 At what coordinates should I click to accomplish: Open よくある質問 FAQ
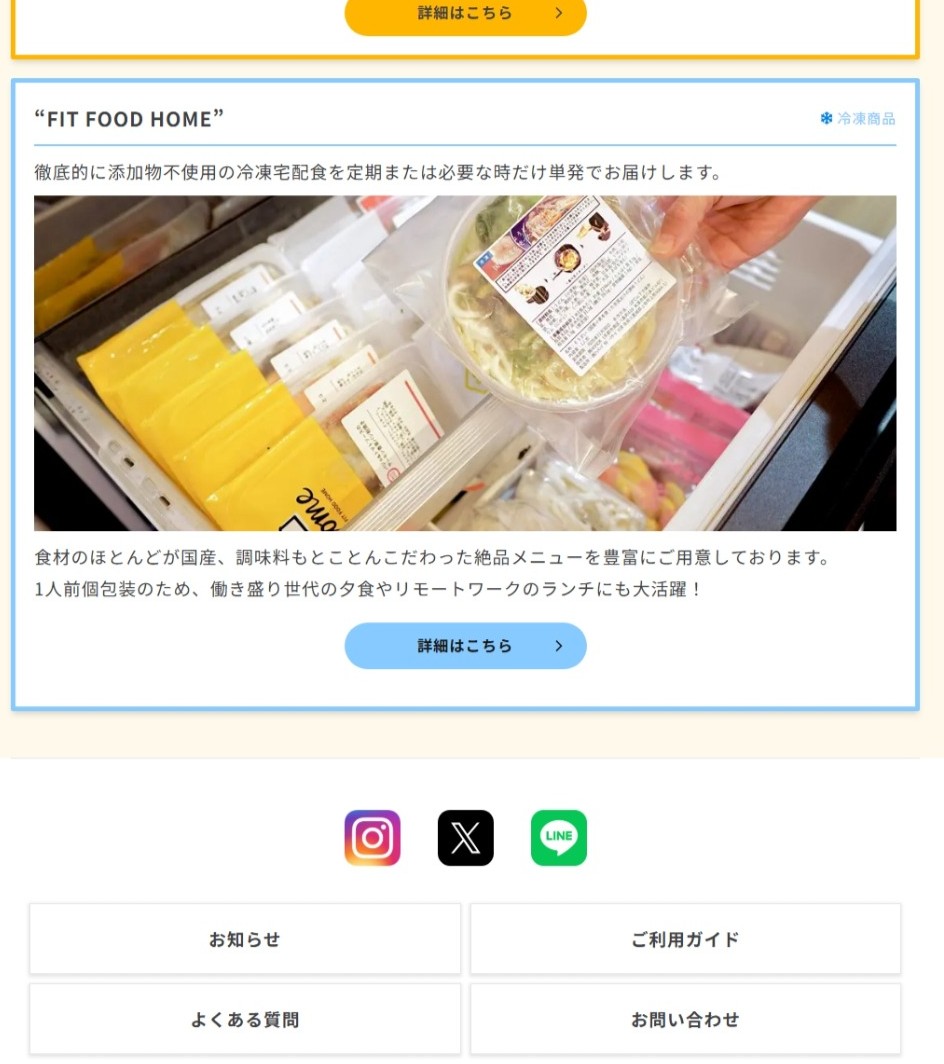pyautogui.click(x=245, y=1019)
